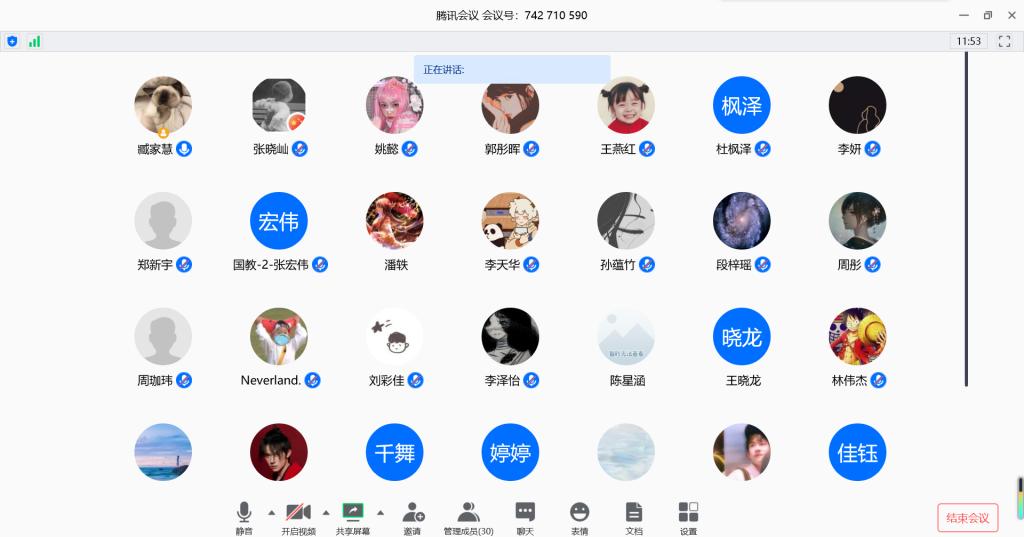Enter full-screen mode
1024x537 pixels.
pyautogui.click(x=1005, y=41)
